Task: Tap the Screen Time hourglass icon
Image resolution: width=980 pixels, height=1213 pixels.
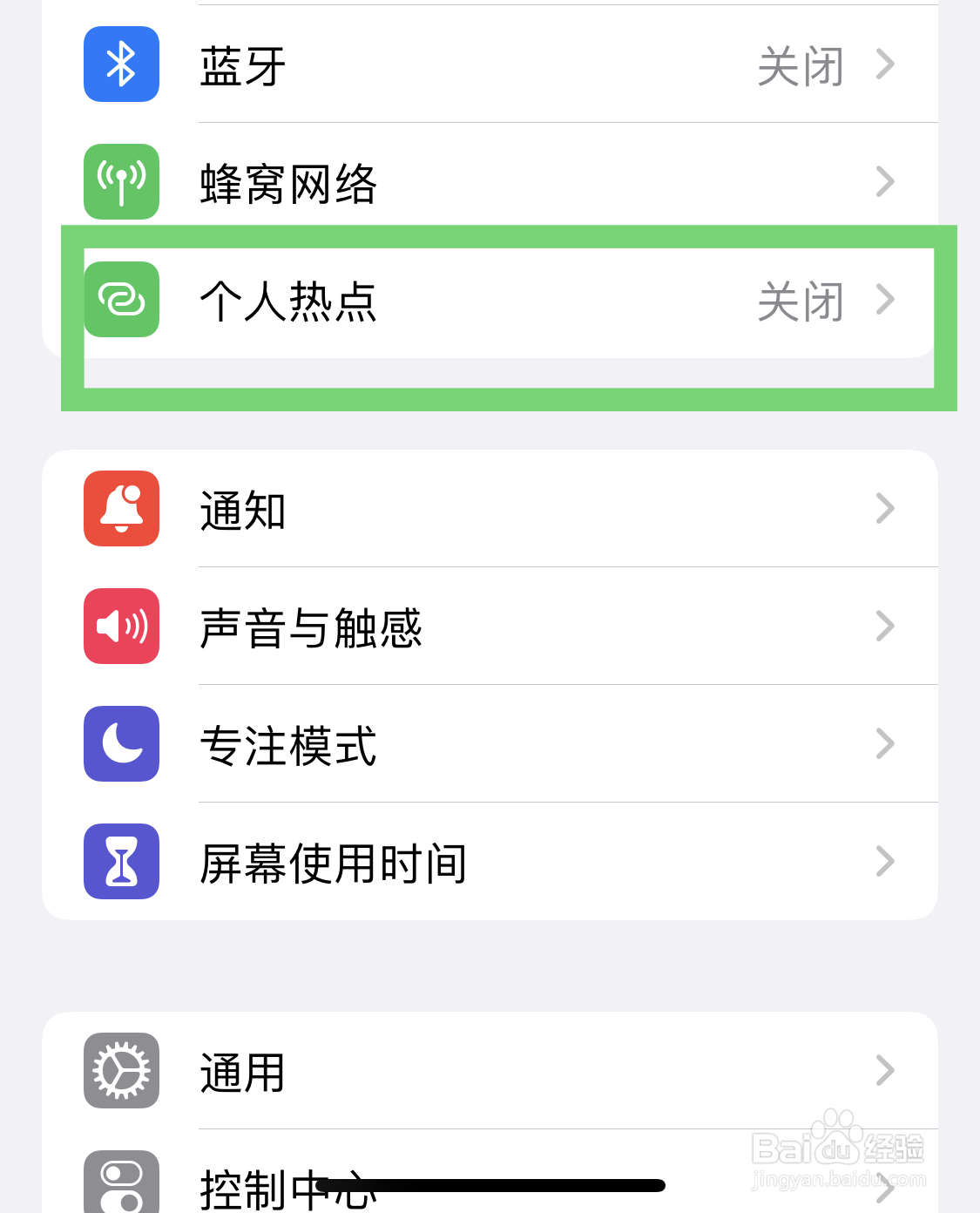Action: pos(121,862)
